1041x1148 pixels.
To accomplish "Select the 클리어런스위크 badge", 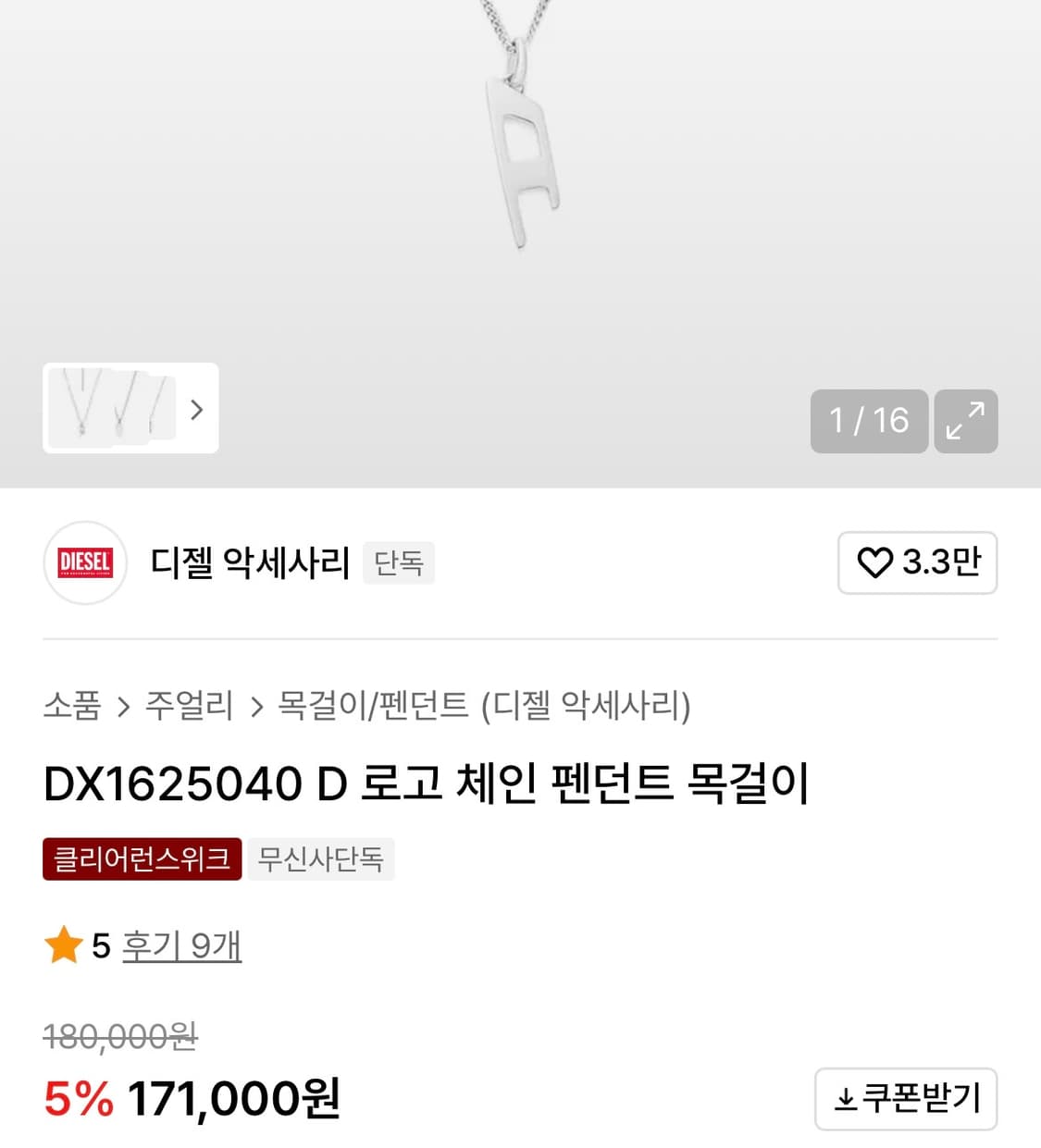I will tap(141, 859).
